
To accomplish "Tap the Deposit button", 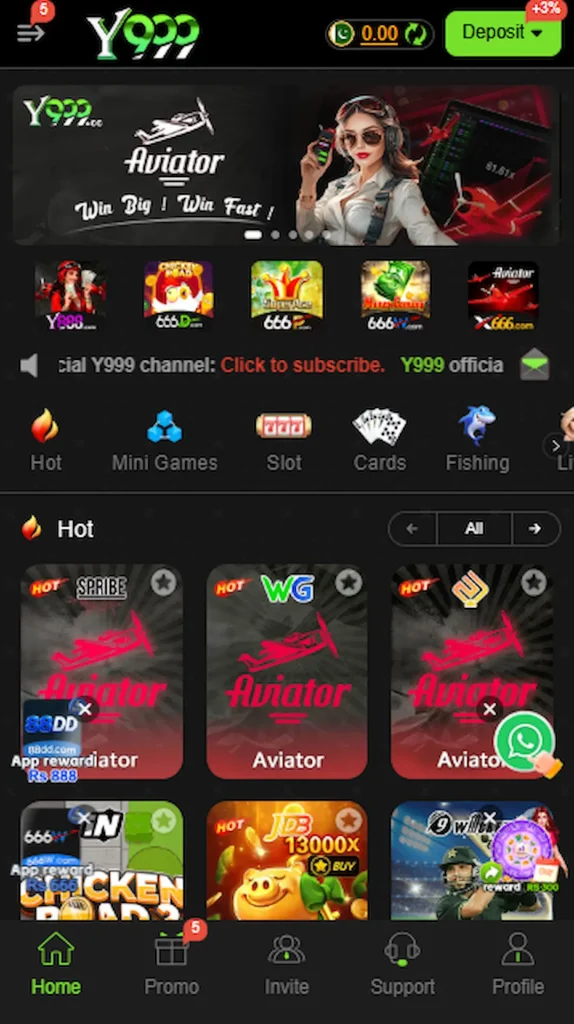I will click(x=502, y=33).
